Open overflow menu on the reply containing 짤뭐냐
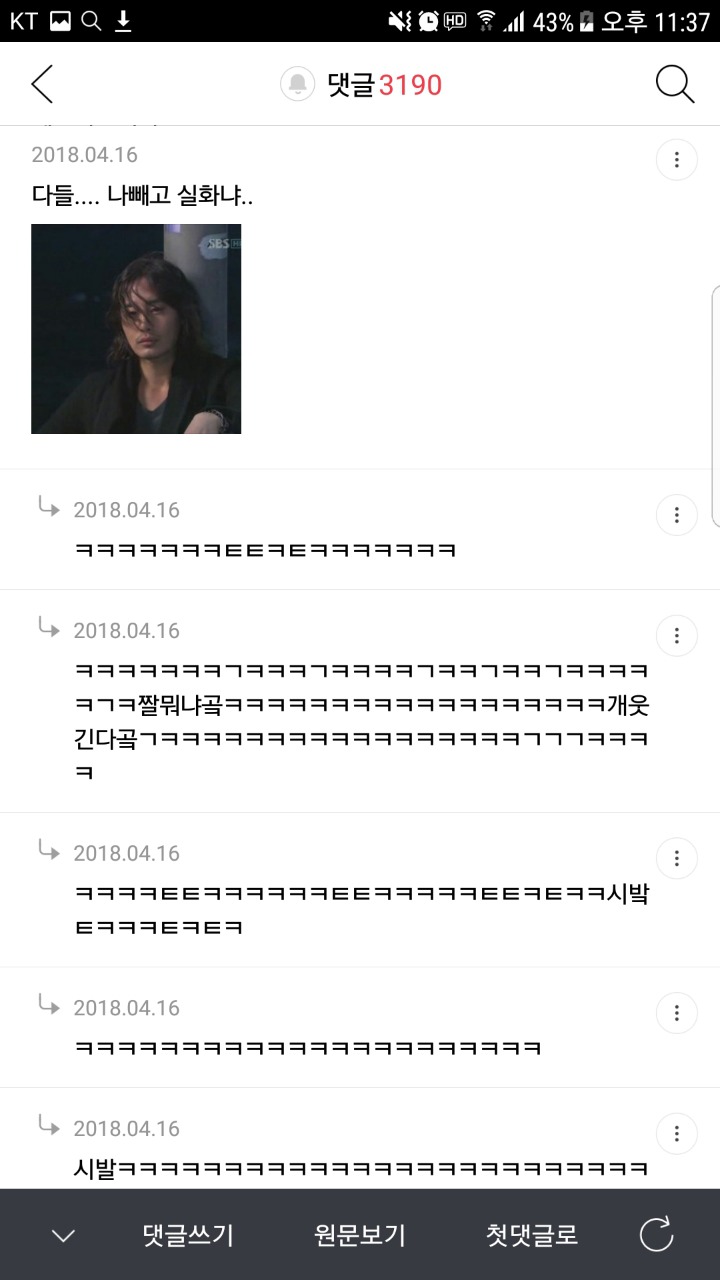720x1280 pixels. [677, 635]
